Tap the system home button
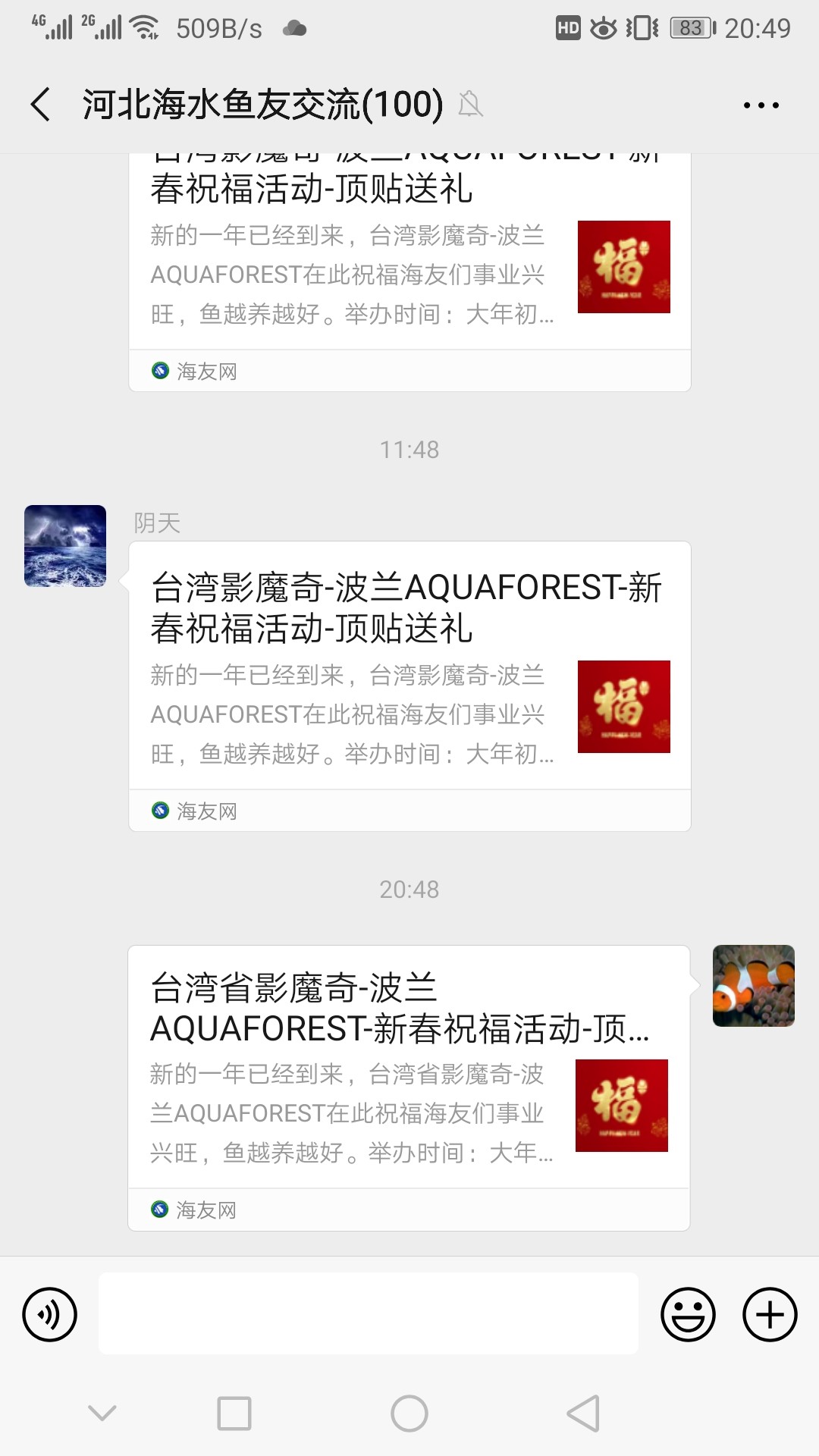 (x=409, y=1414)
